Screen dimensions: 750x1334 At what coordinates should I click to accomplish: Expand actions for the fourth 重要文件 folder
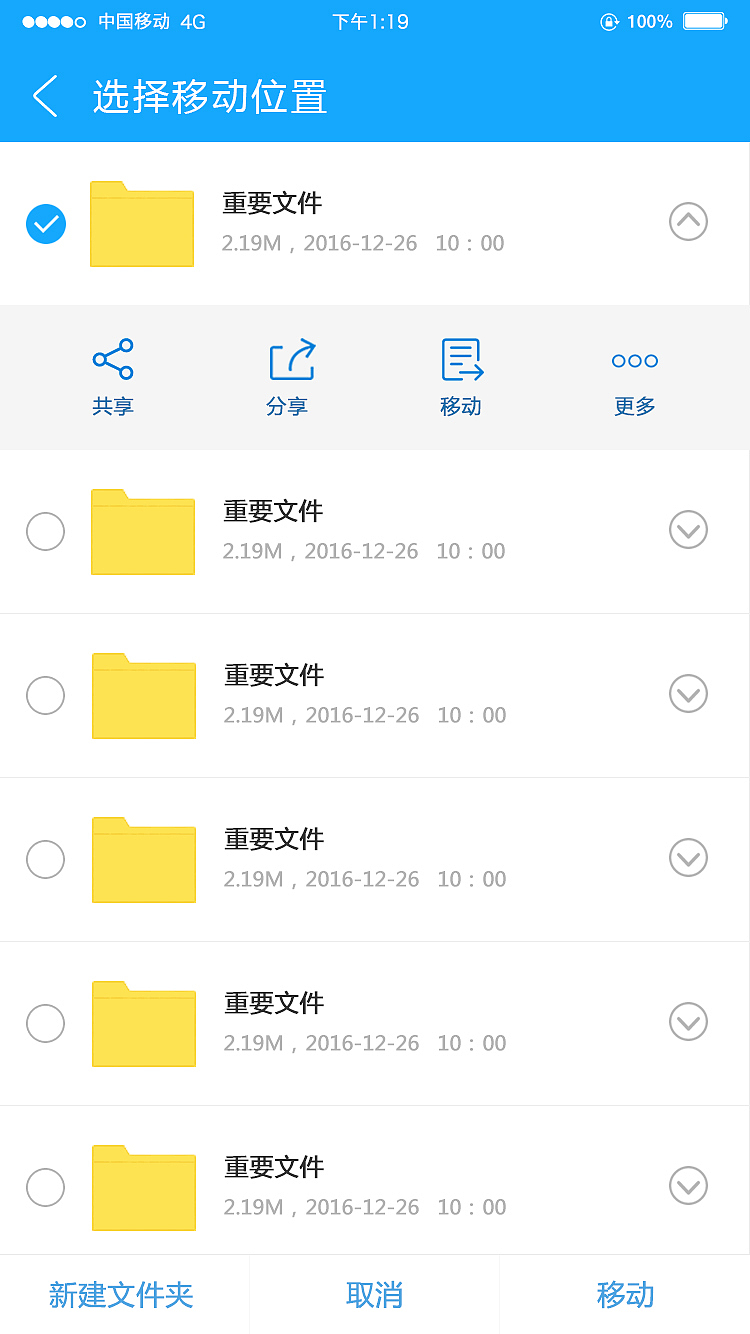point(688,858)
